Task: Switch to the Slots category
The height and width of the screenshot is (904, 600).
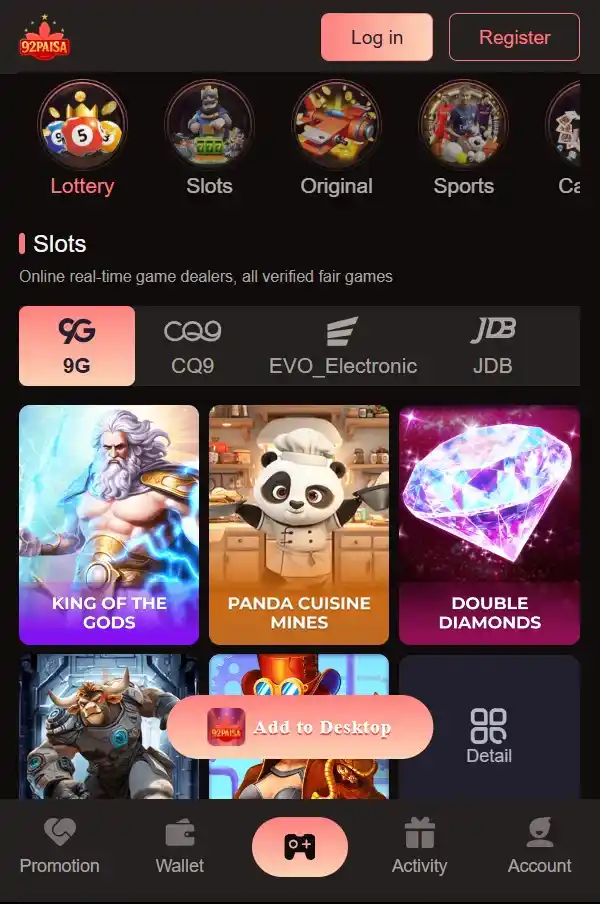Action: tap(209, 140)
